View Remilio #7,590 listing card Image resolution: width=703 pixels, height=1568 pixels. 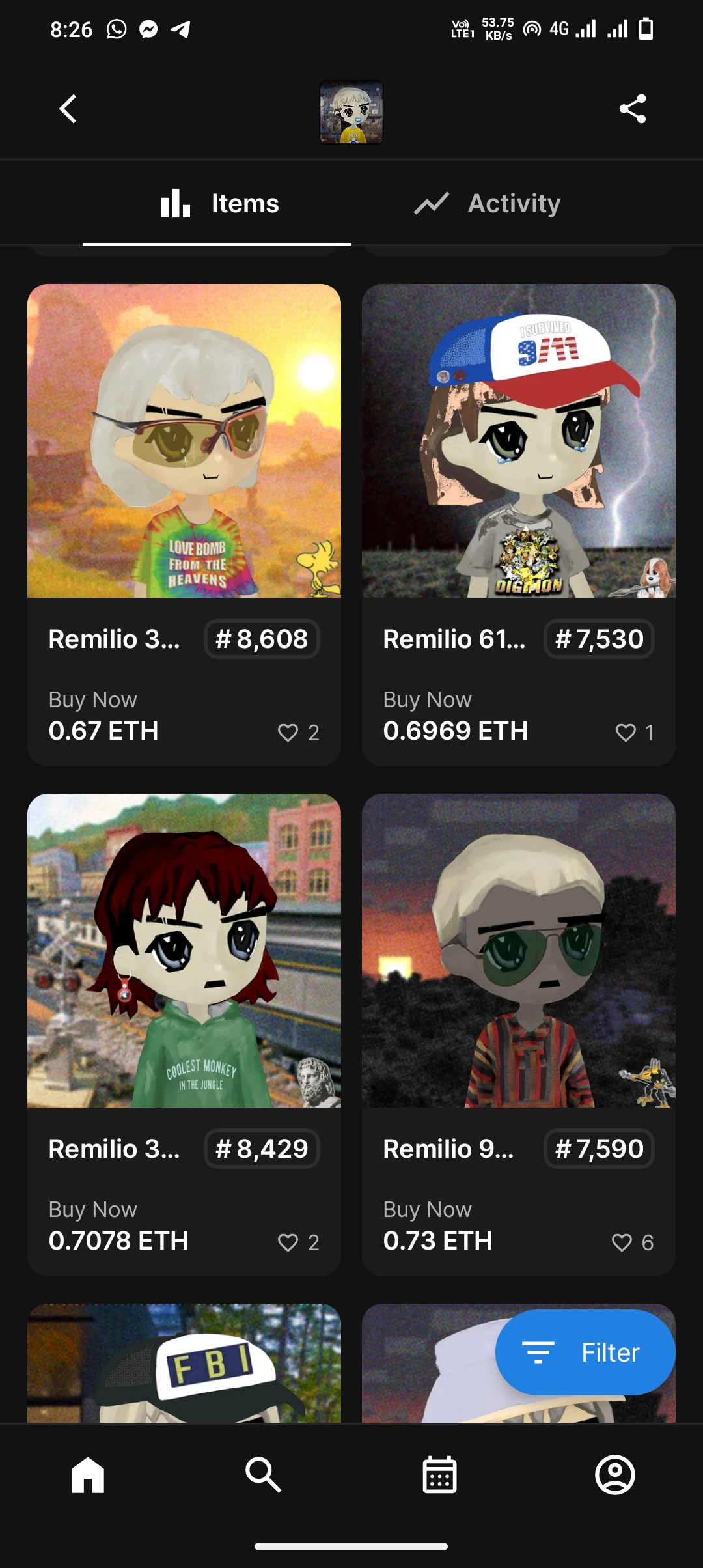click(x=519, y=951)
